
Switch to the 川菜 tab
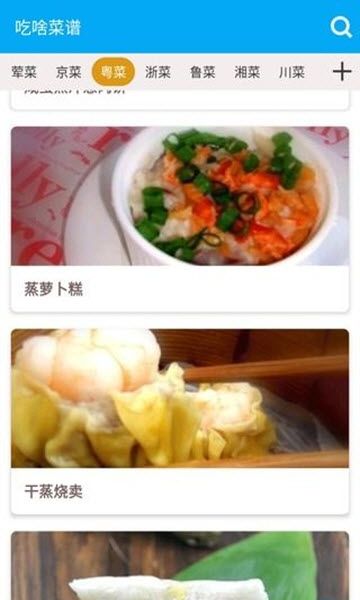point(292,72)
